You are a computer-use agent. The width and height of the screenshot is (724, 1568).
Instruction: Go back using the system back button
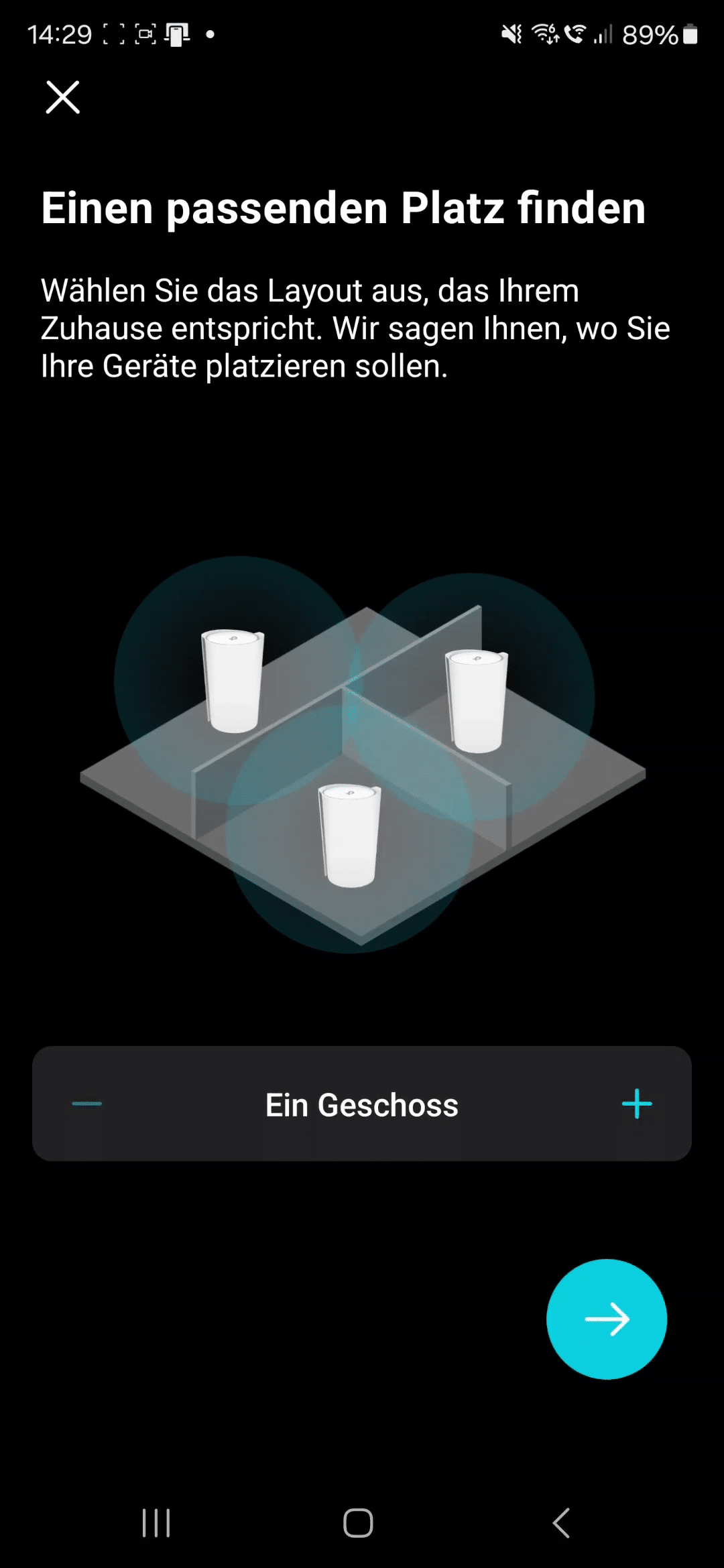(561, 1522)
